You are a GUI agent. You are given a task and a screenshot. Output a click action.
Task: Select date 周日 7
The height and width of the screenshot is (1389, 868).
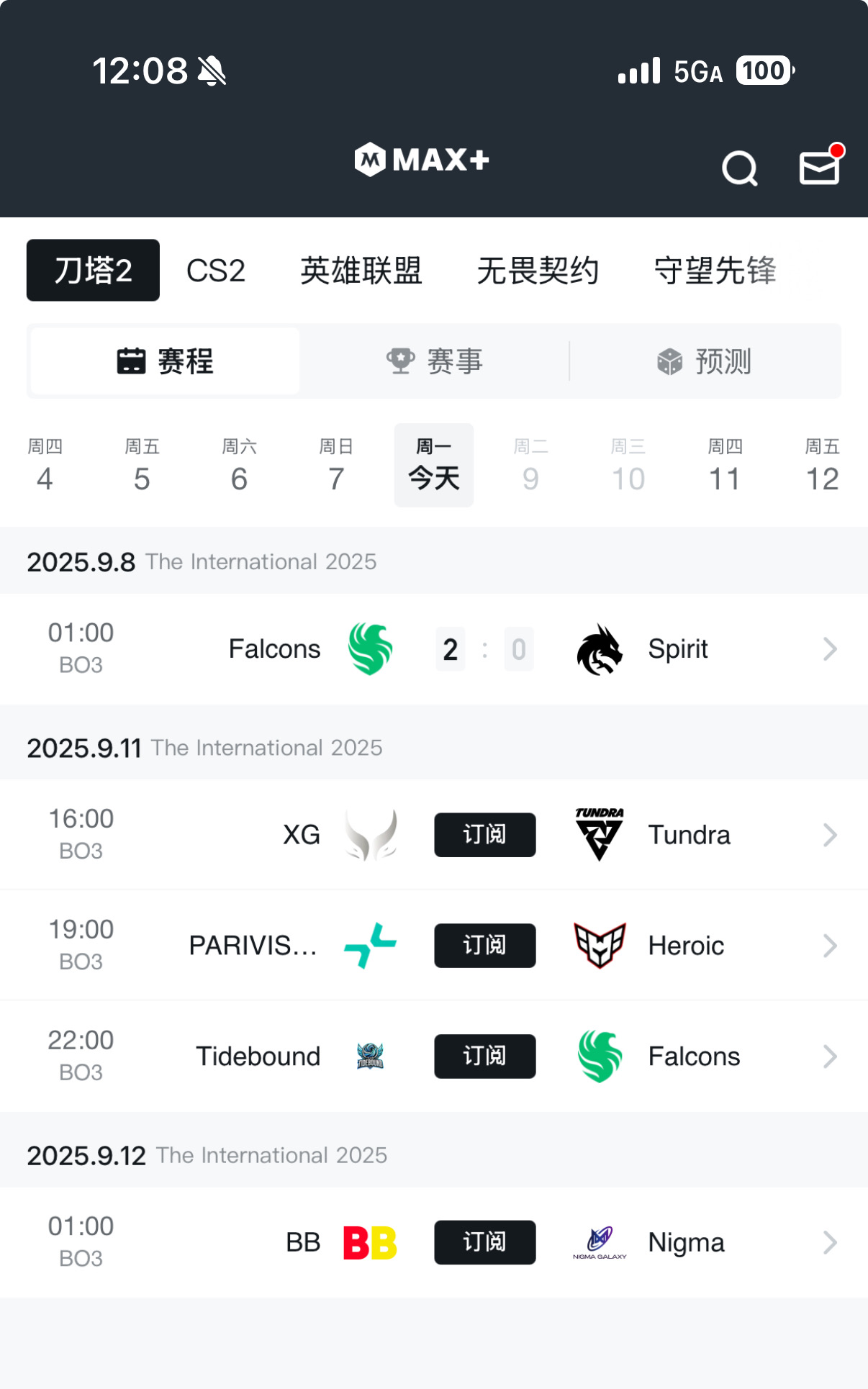[x=336, y=465]
